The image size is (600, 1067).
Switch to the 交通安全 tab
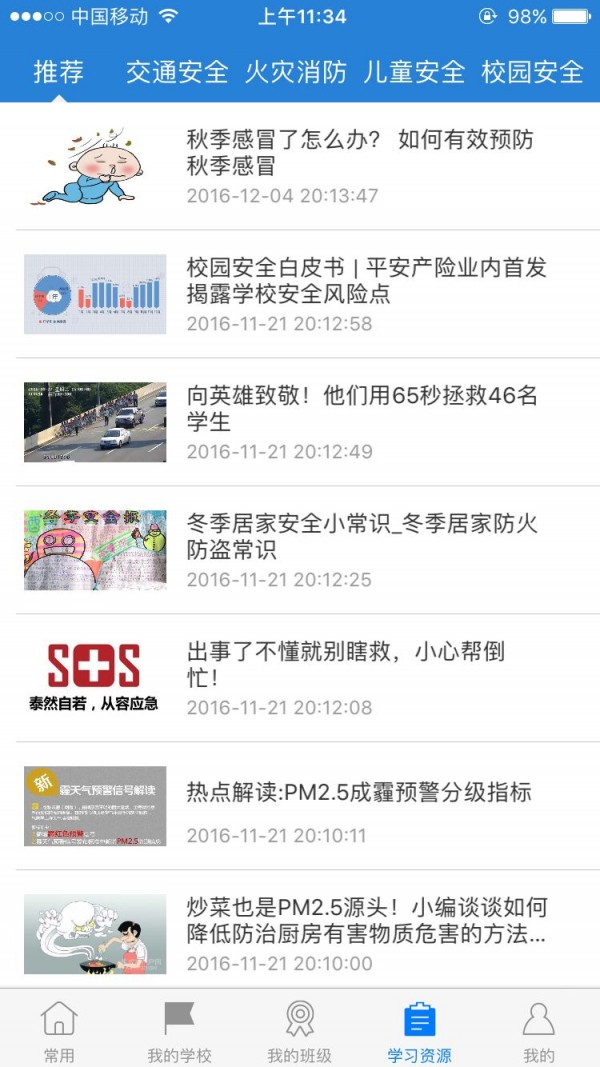click(x=177, y=72)
